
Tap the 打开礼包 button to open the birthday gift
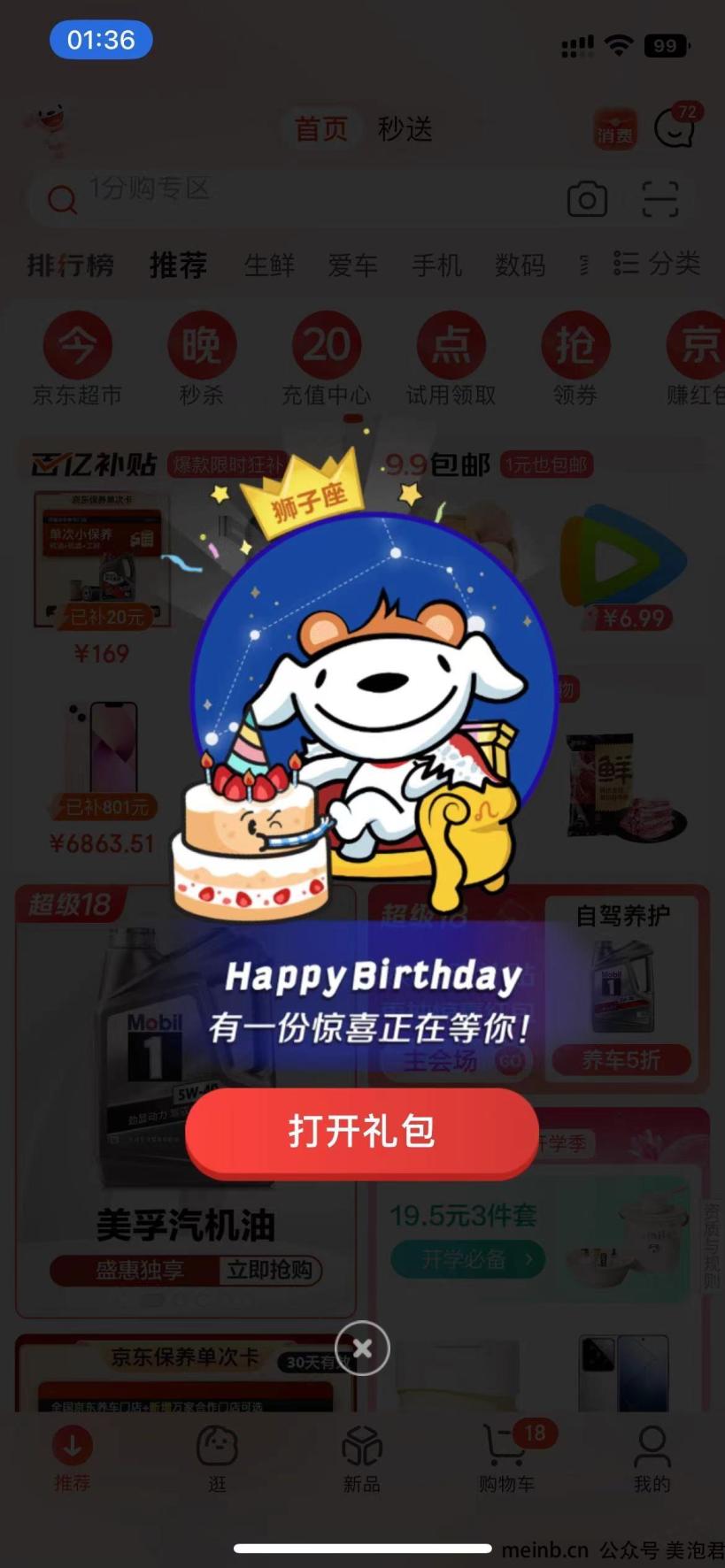click(361, 1131)
